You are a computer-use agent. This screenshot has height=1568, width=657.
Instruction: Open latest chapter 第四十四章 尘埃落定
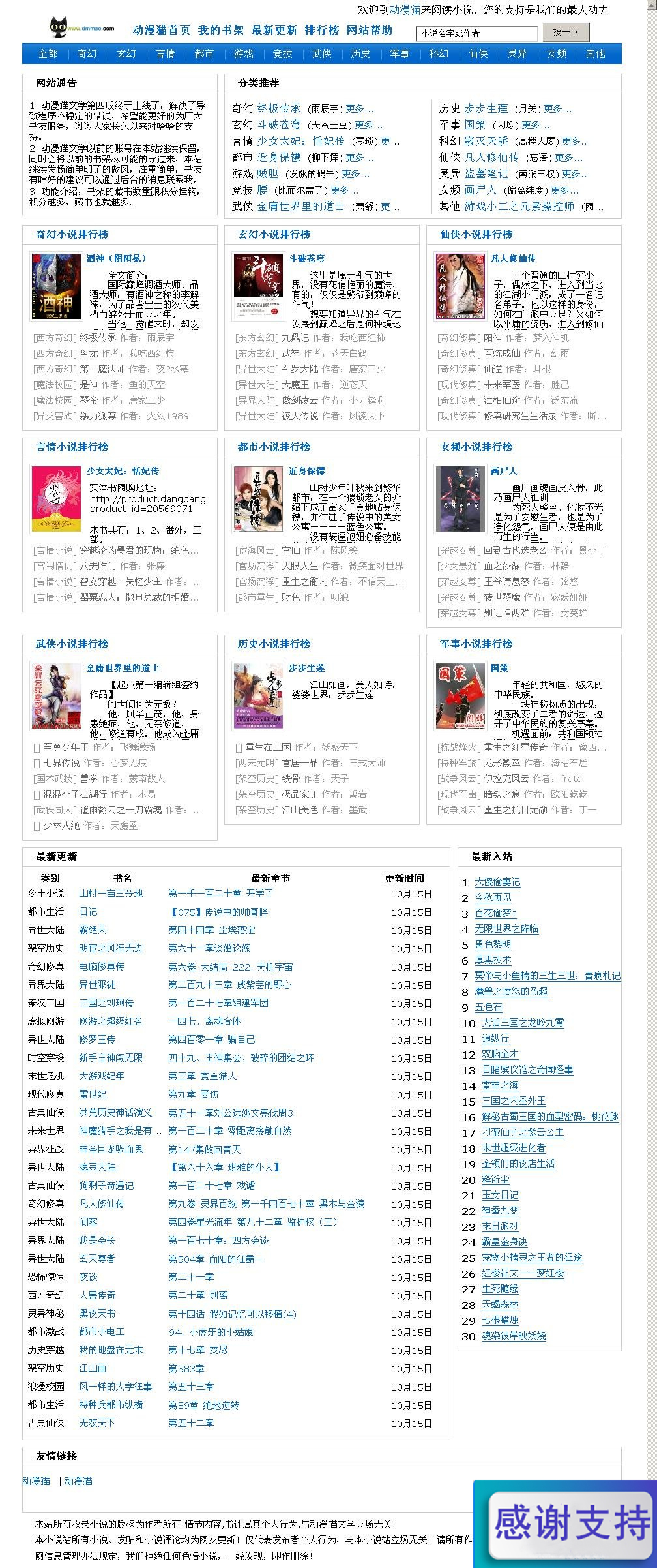pyautogui.click(x=212, y=929)
